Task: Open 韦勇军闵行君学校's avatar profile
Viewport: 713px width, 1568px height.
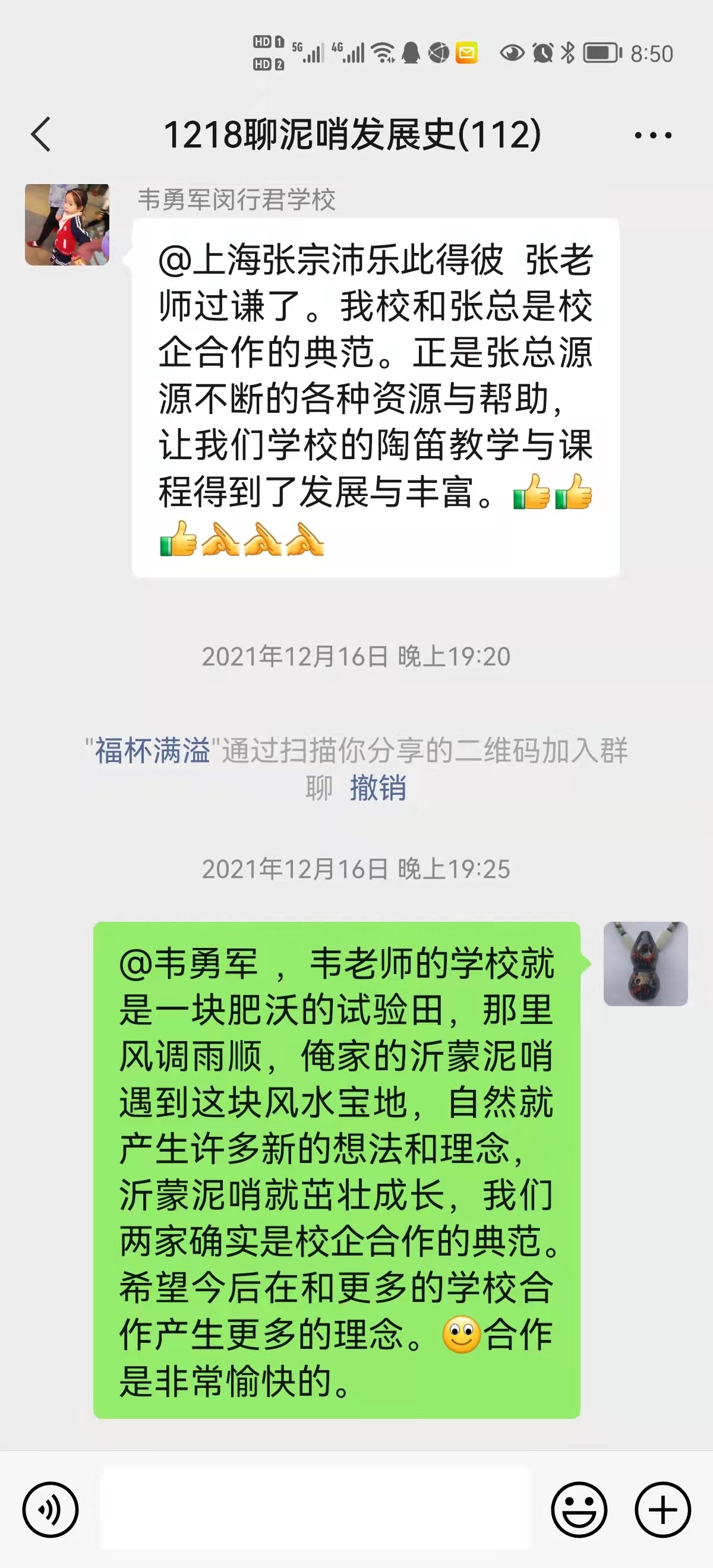Action: point(67,225)
